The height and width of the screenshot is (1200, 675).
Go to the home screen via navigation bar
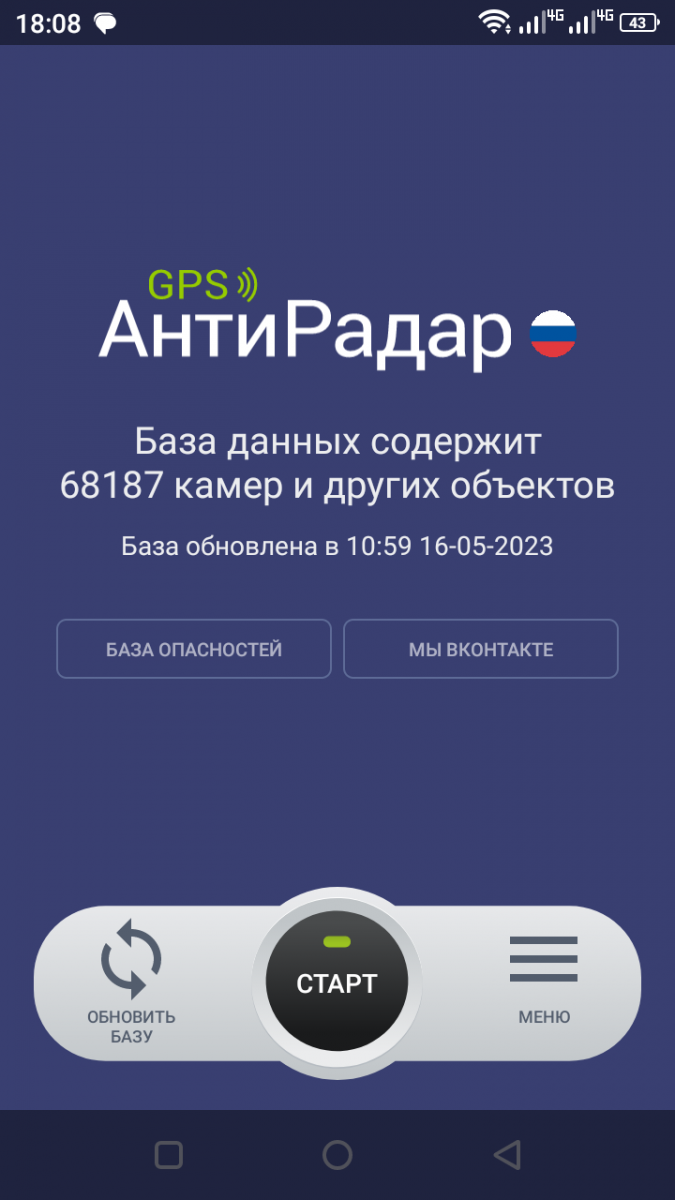point(337,1155)
